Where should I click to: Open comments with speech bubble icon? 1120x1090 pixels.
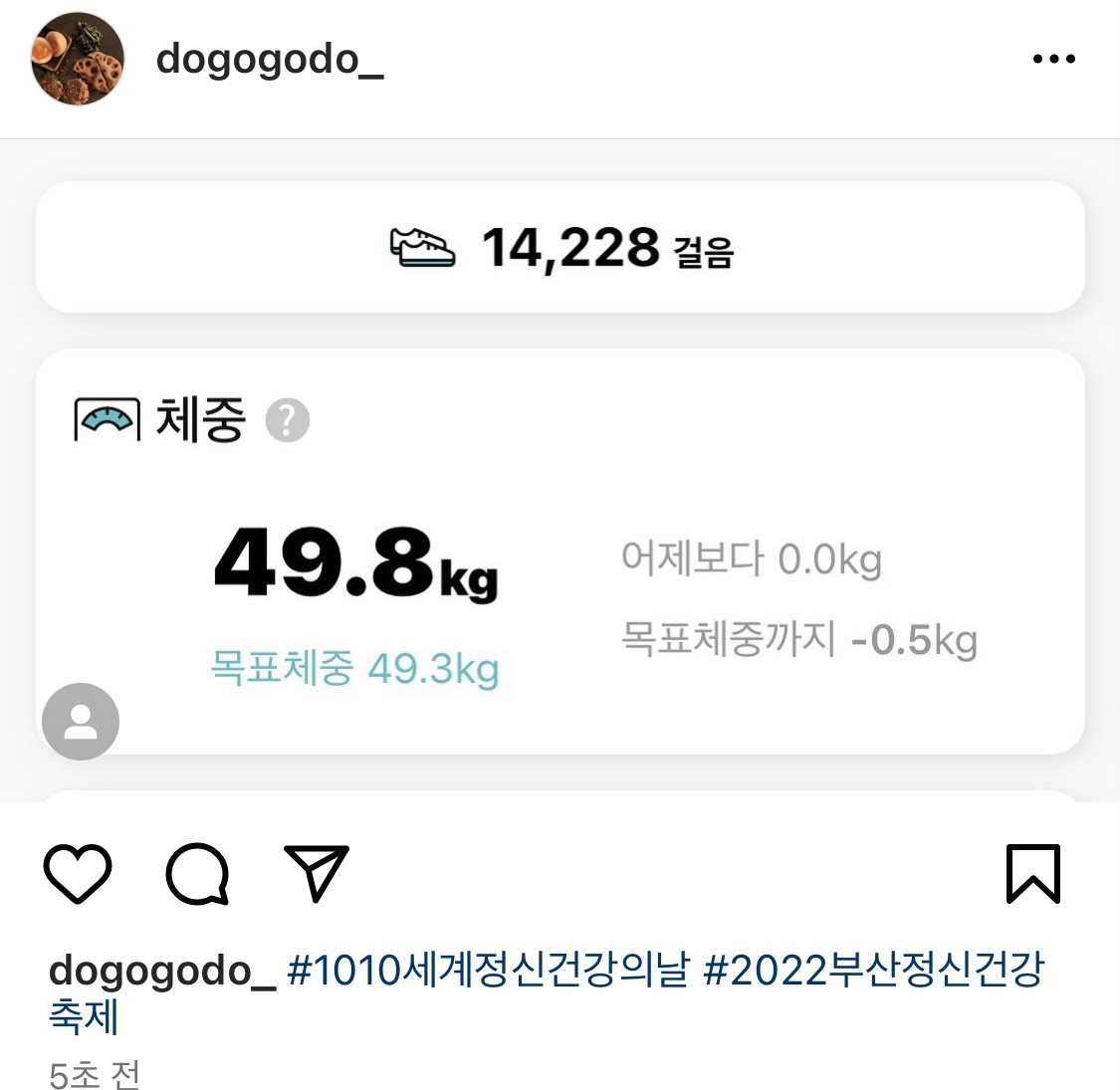coord(197,873)
